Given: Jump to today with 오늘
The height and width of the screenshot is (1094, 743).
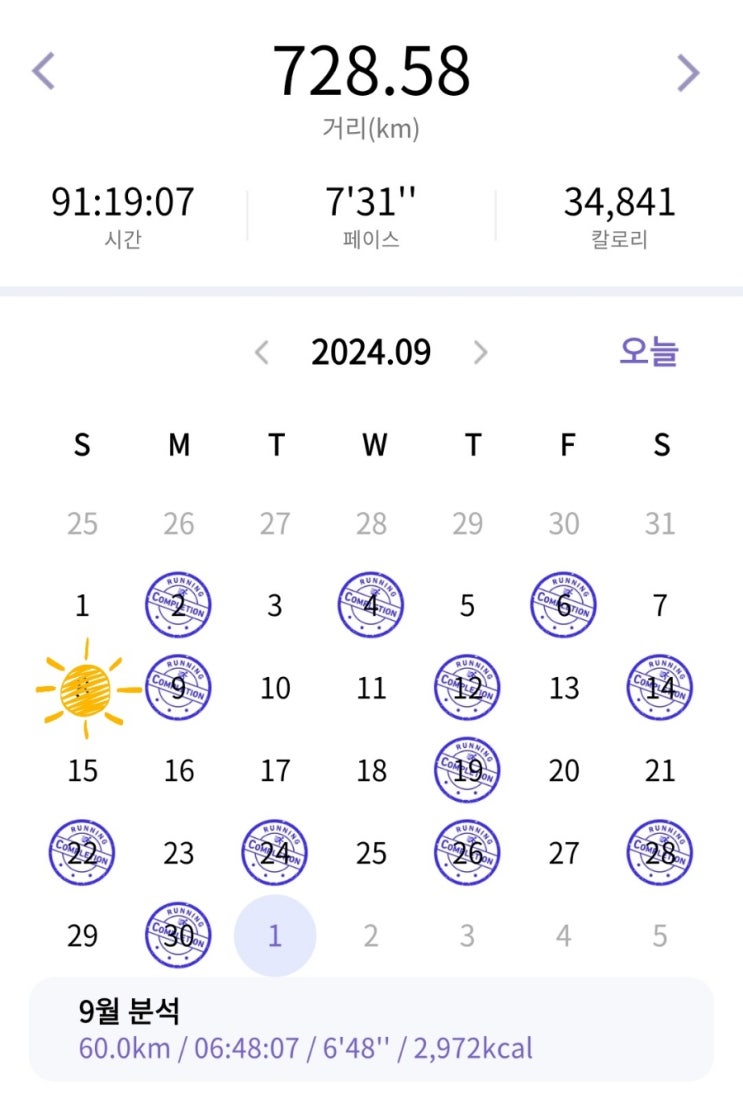Looking at the screenshot, I should [649, 352].
